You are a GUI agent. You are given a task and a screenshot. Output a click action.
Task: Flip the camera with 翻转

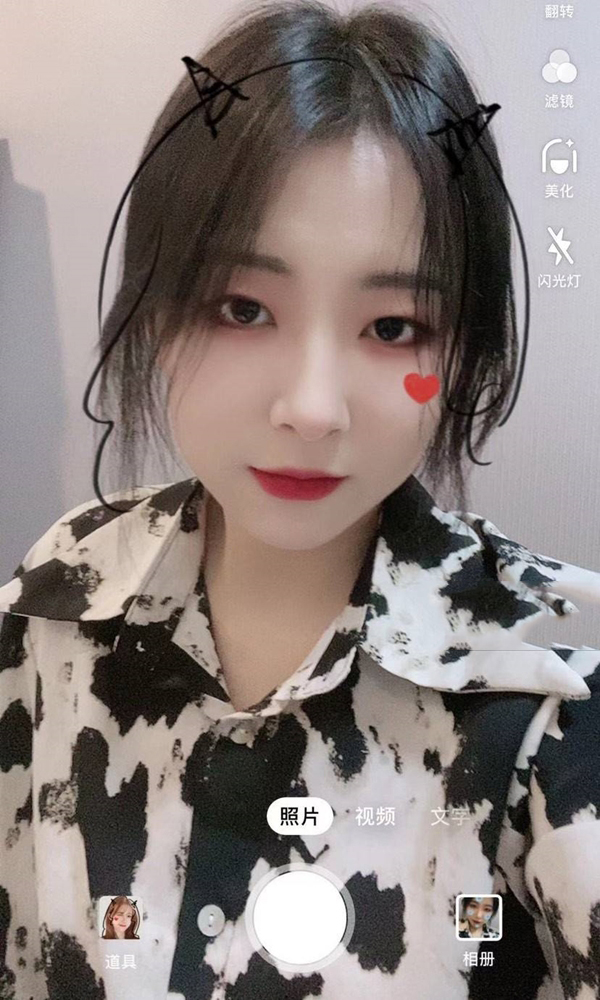click(x=559, y=11)
